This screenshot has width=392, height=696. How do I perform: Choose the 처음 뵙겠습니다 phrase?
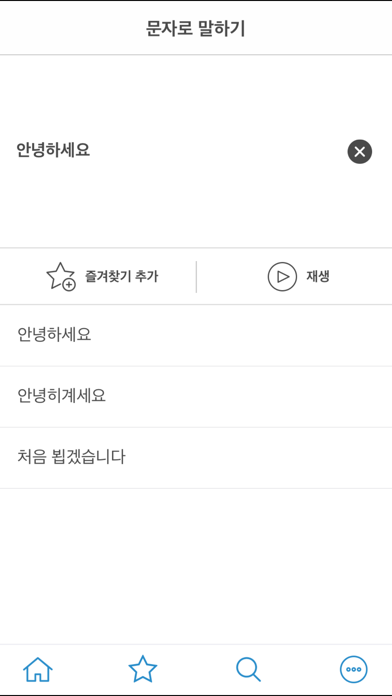click(196, 458)
